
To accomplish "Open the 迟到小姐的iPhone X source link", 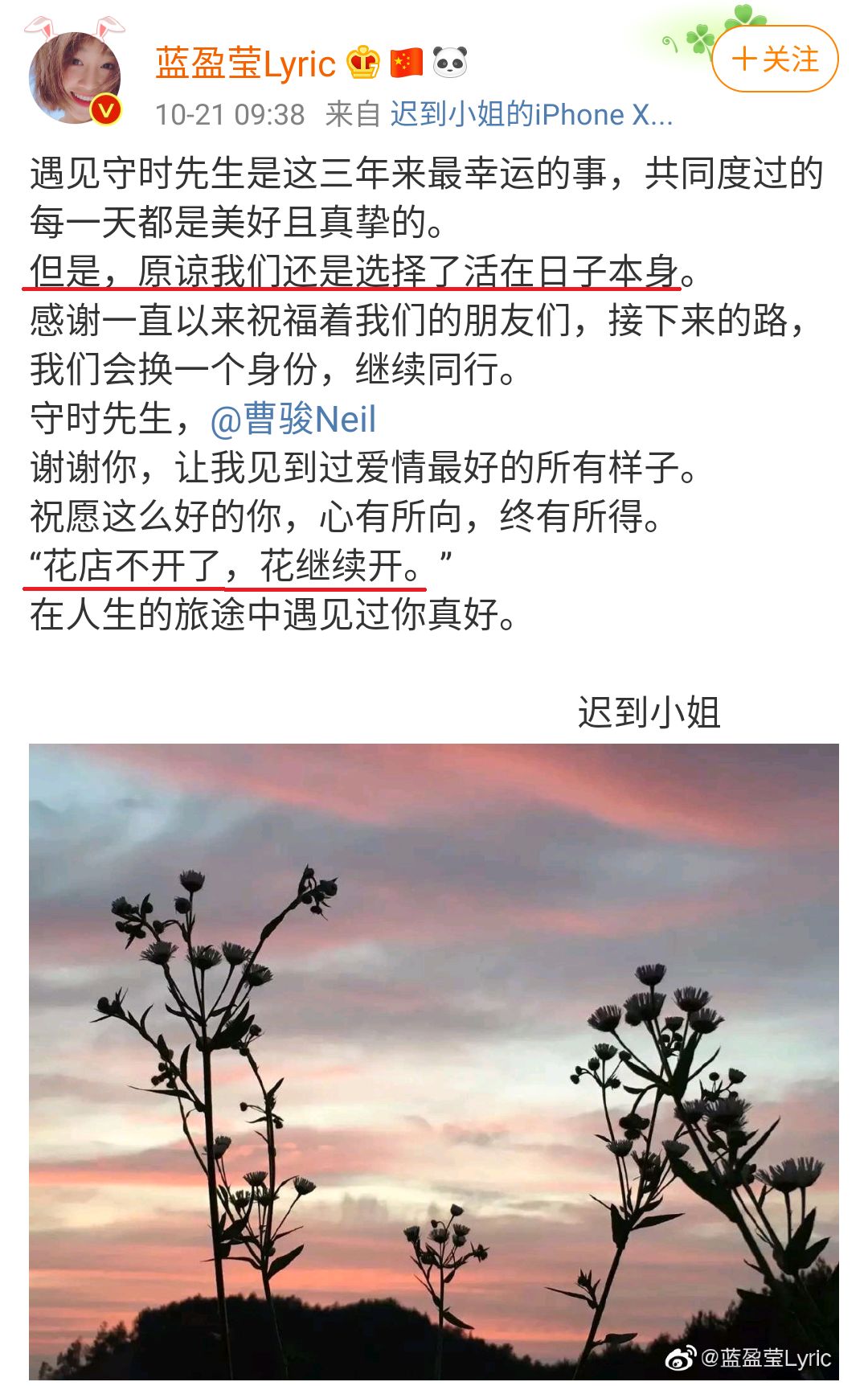I will pos(530,115).
